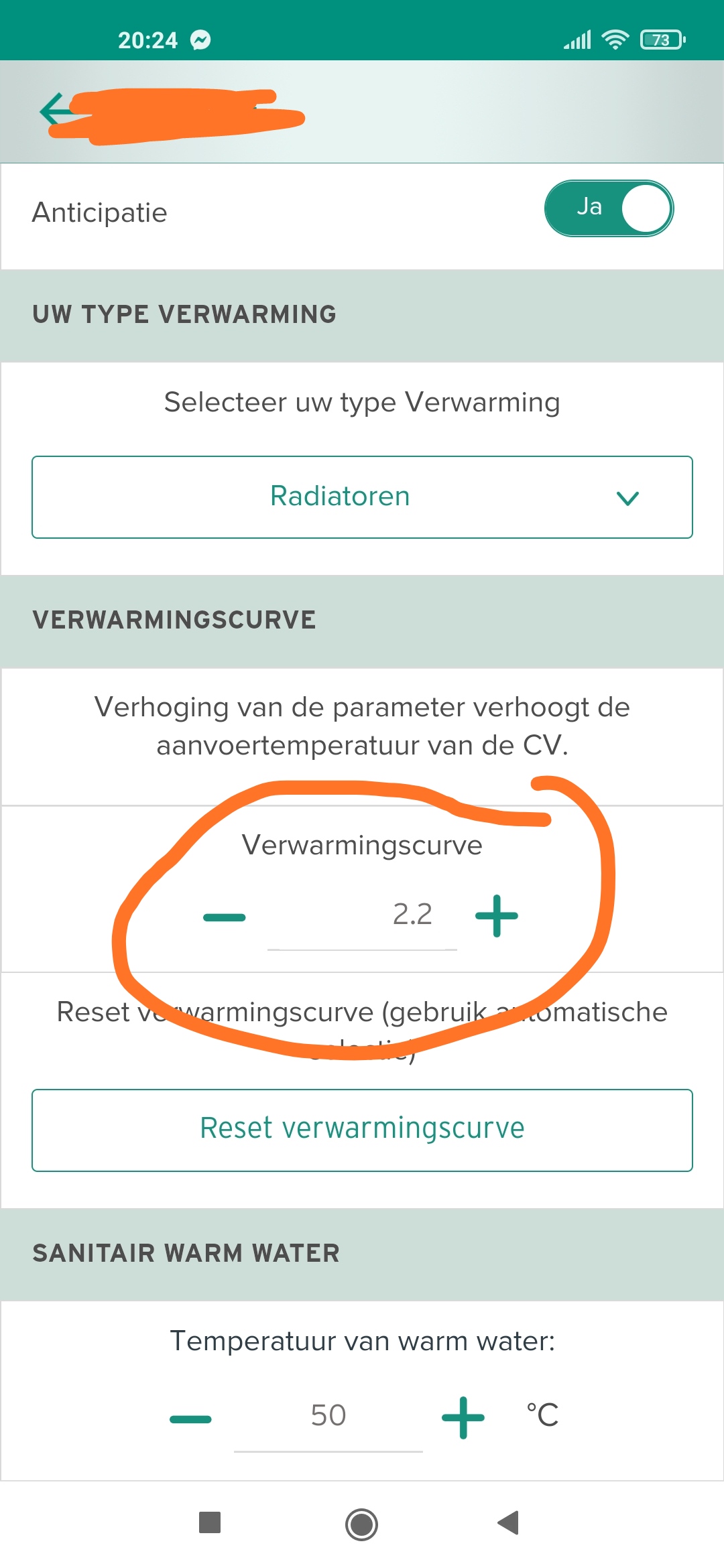
Task: Go back using the top arrow
Action: [x=54, y=111]
